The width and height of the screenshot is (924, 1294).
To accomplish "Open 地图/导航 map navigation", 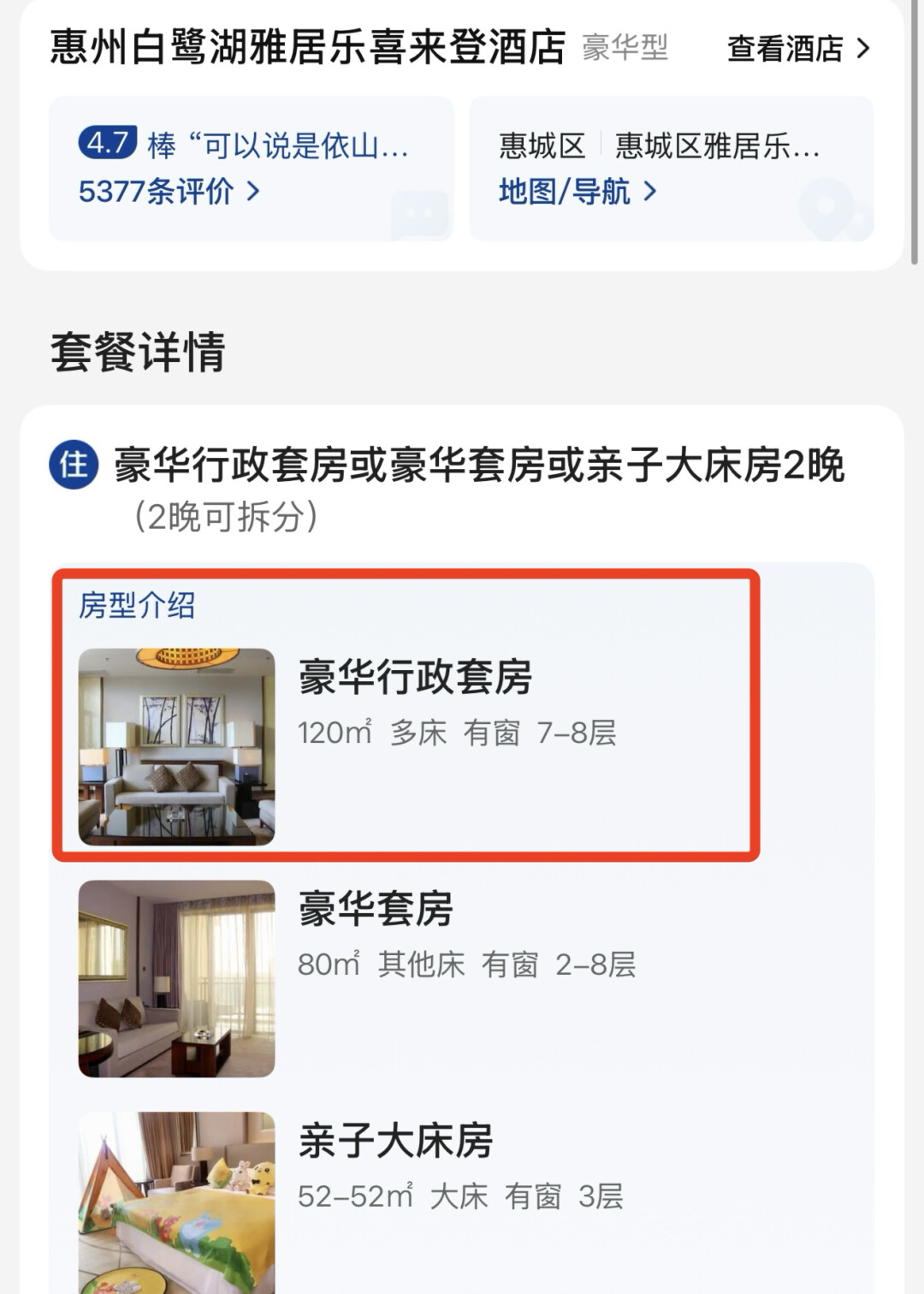I will click(577, 191).
